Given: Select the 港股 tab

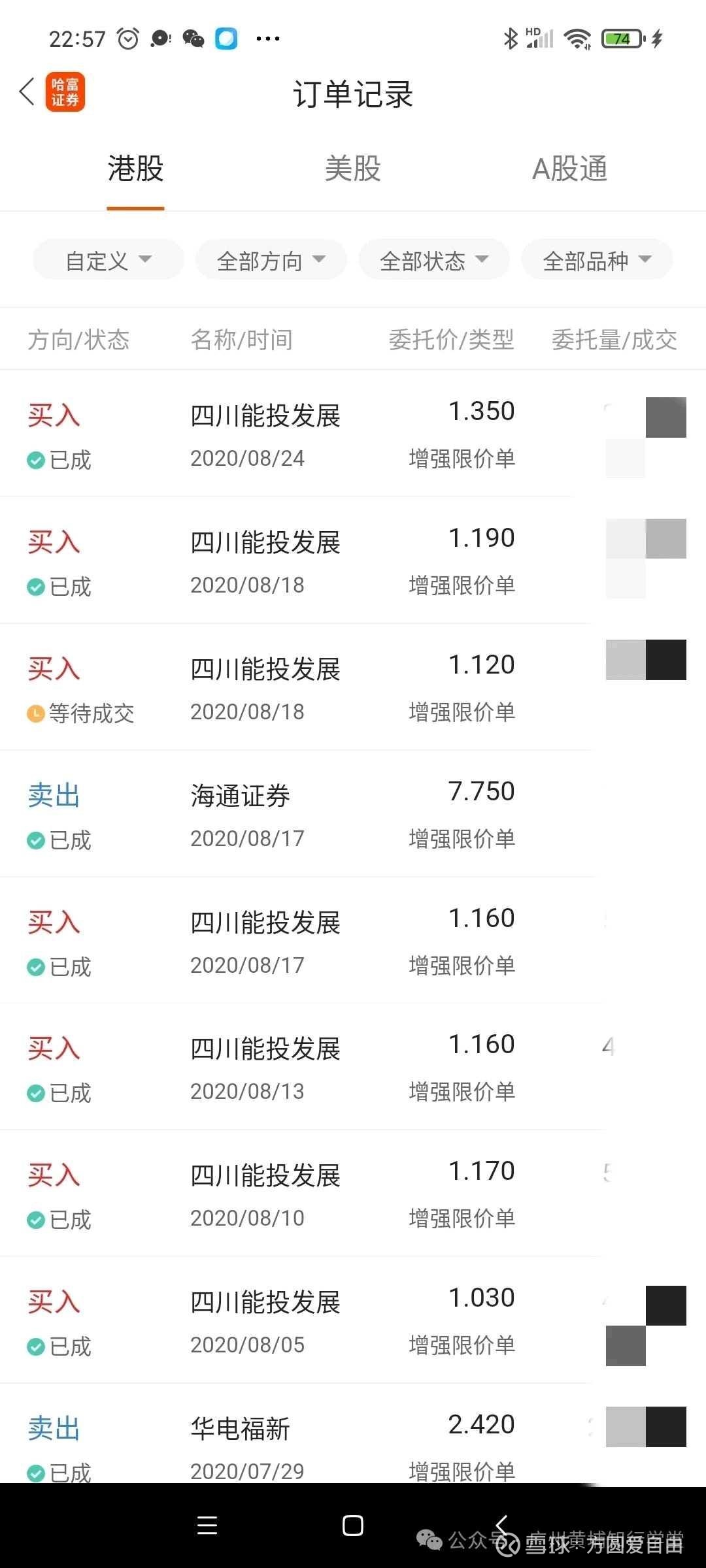Looking at the screenshot, I should [135, 169].
